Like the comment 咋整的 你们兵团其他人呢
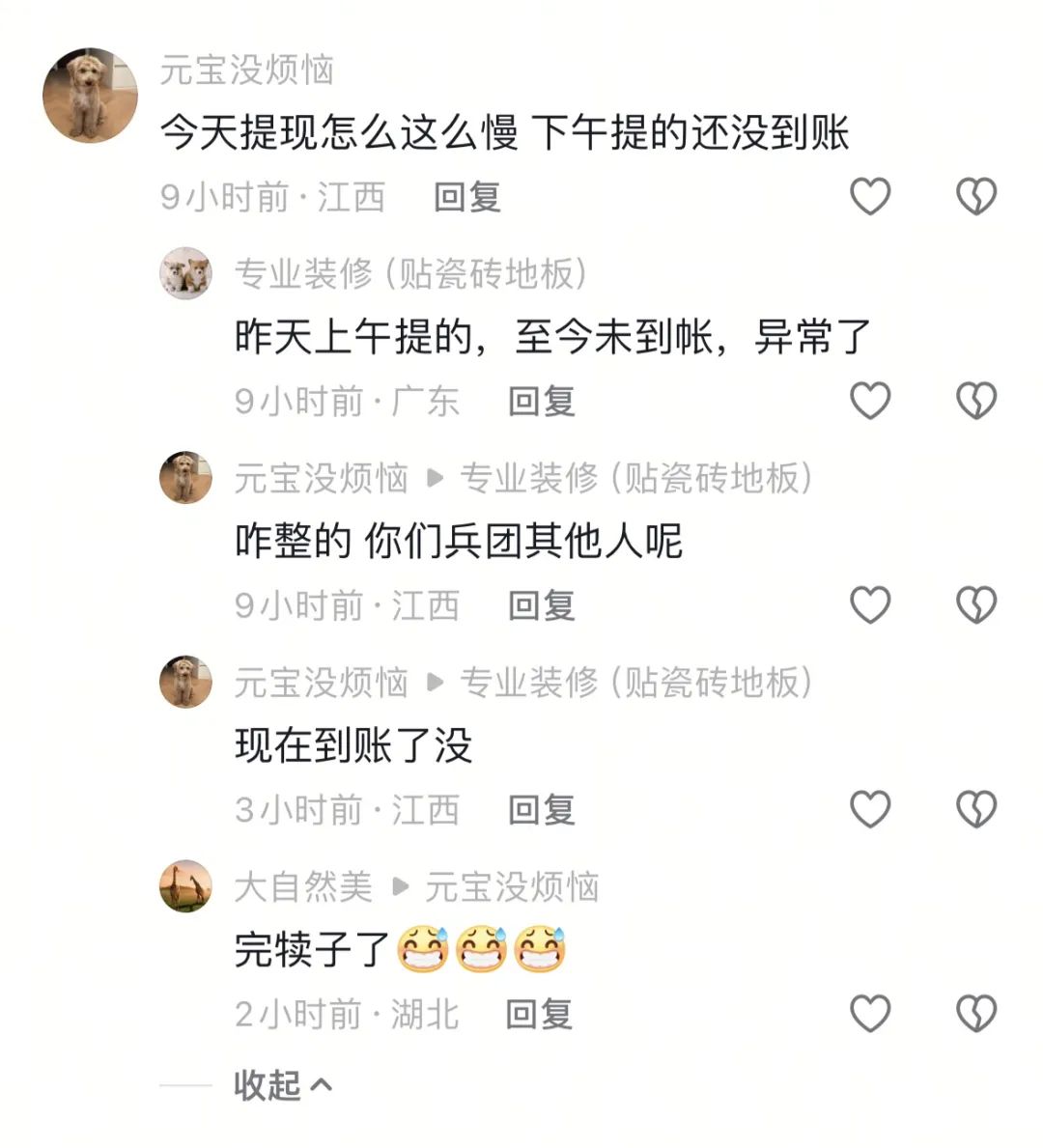Image resolution: width=1043 pixels, height=1148 pixels. (871, 603)
